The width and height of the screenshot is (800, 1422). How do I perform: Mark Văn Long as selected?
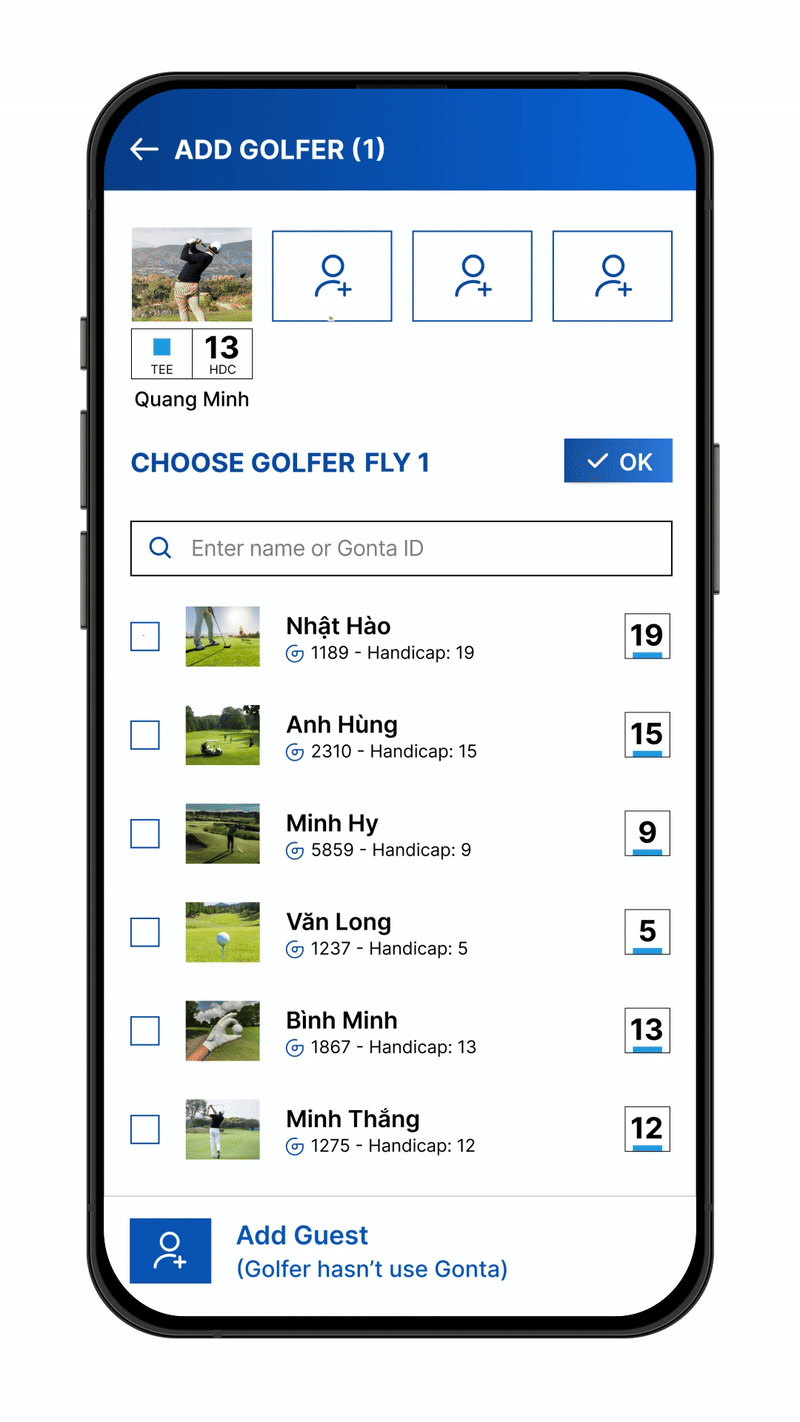[145, 932]
